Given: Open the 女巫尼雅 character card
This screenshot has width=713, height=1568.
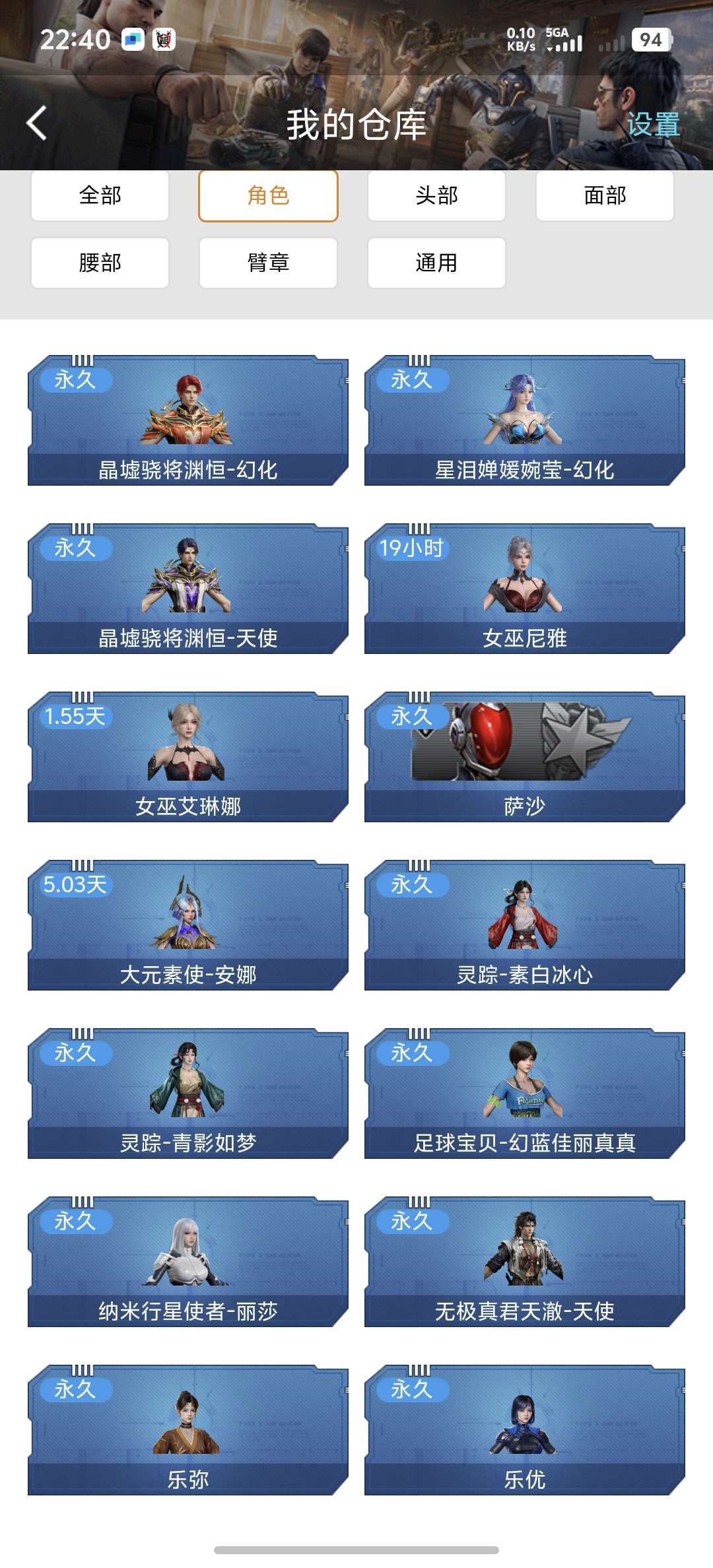Looking at the screenshot, I should coord(525,589).
